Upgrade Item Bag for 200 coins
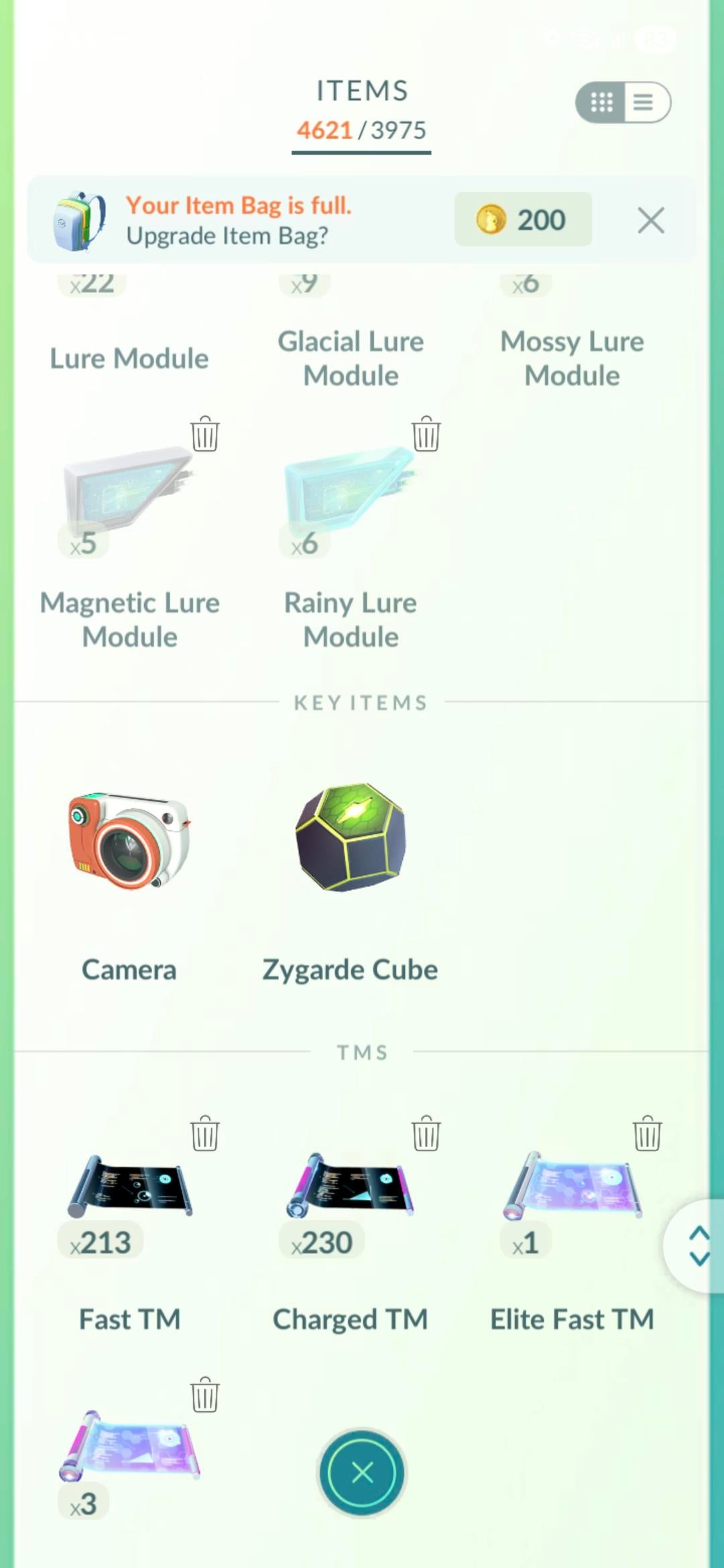 pos(523,220)
